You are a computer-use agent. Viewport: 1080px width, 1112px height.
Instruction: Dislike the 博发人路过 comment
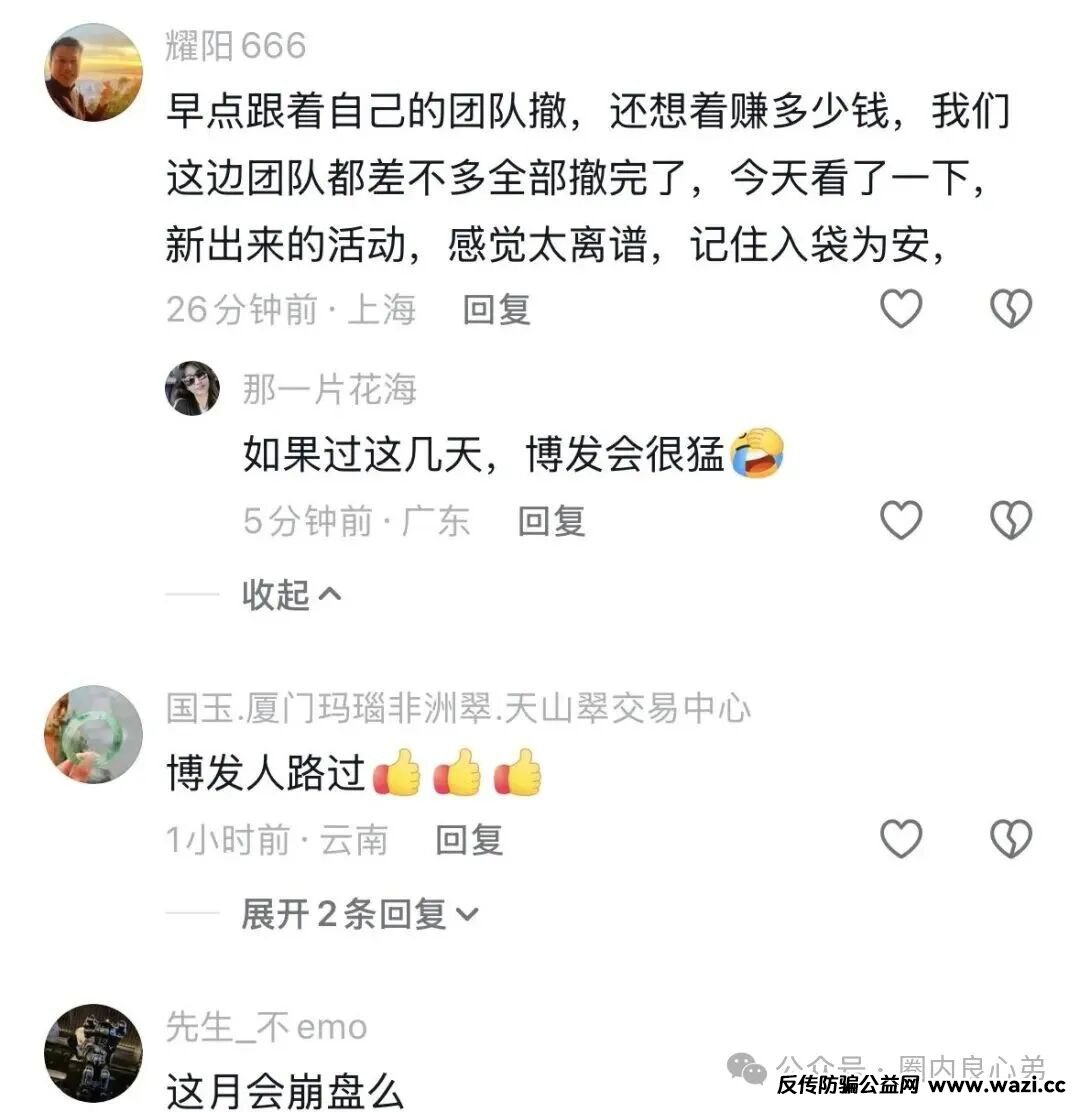tap(1010, 838)
